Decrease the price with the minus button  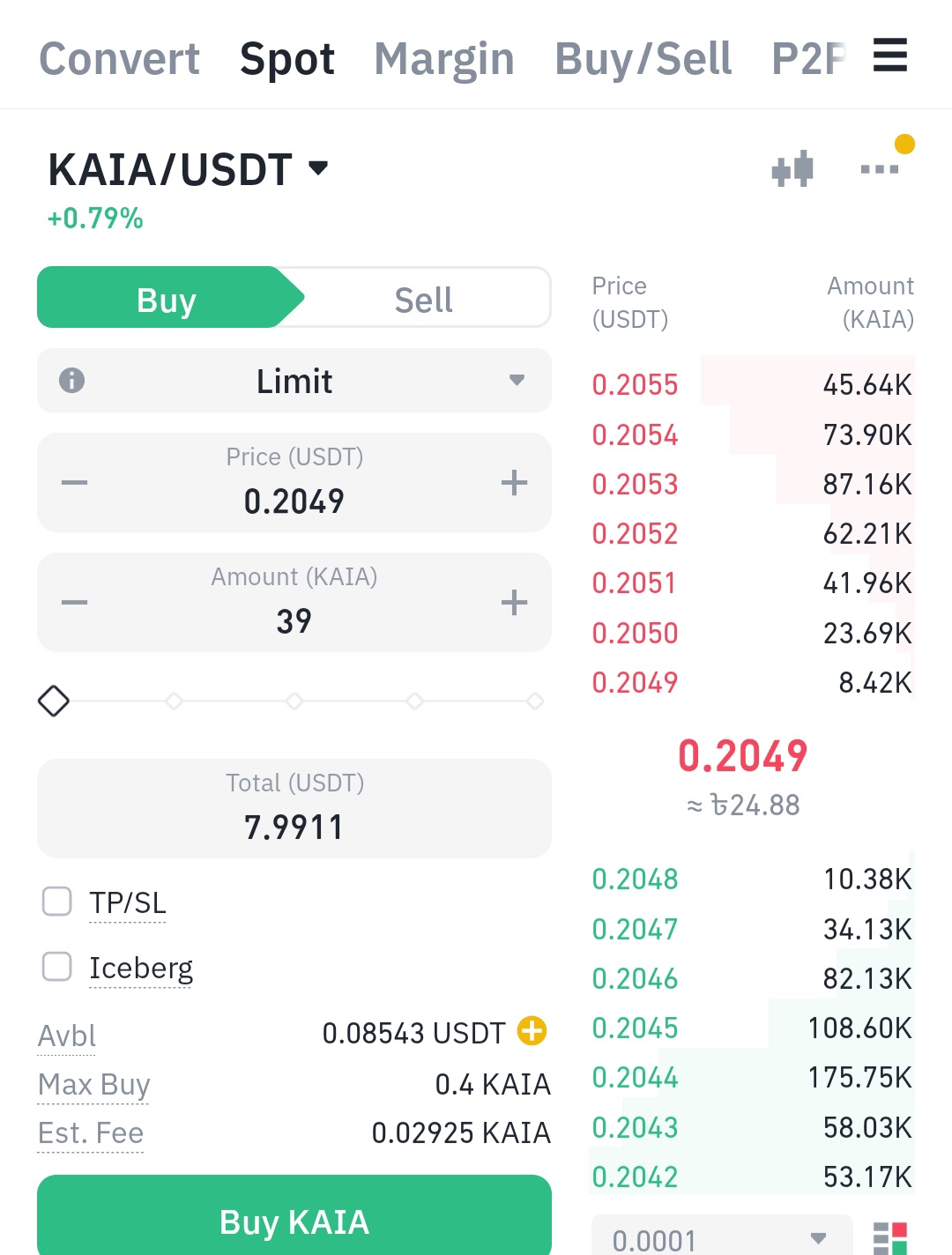[x=75, y=483]
